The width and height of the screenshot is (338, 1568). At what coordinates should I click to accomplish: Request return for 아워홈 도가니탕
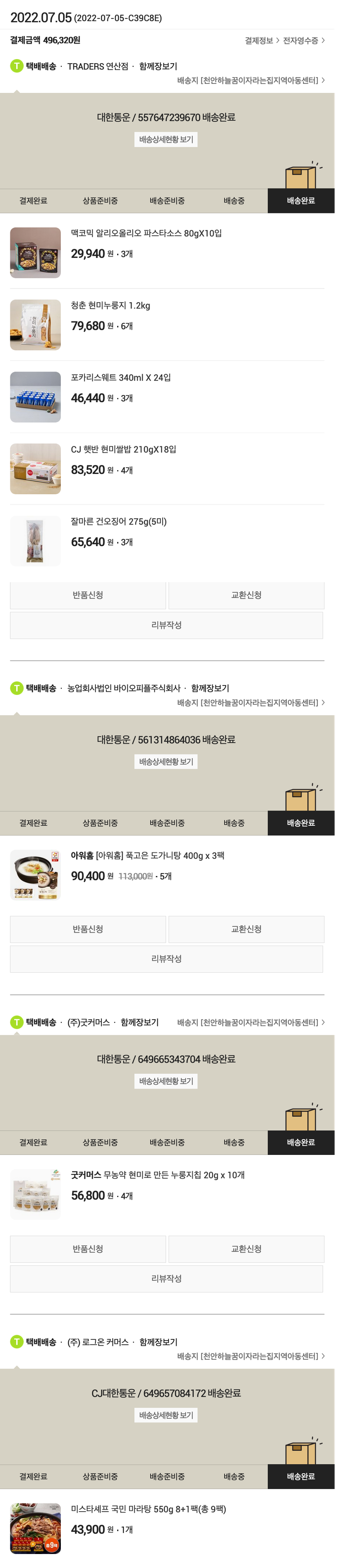pos(87,929)
